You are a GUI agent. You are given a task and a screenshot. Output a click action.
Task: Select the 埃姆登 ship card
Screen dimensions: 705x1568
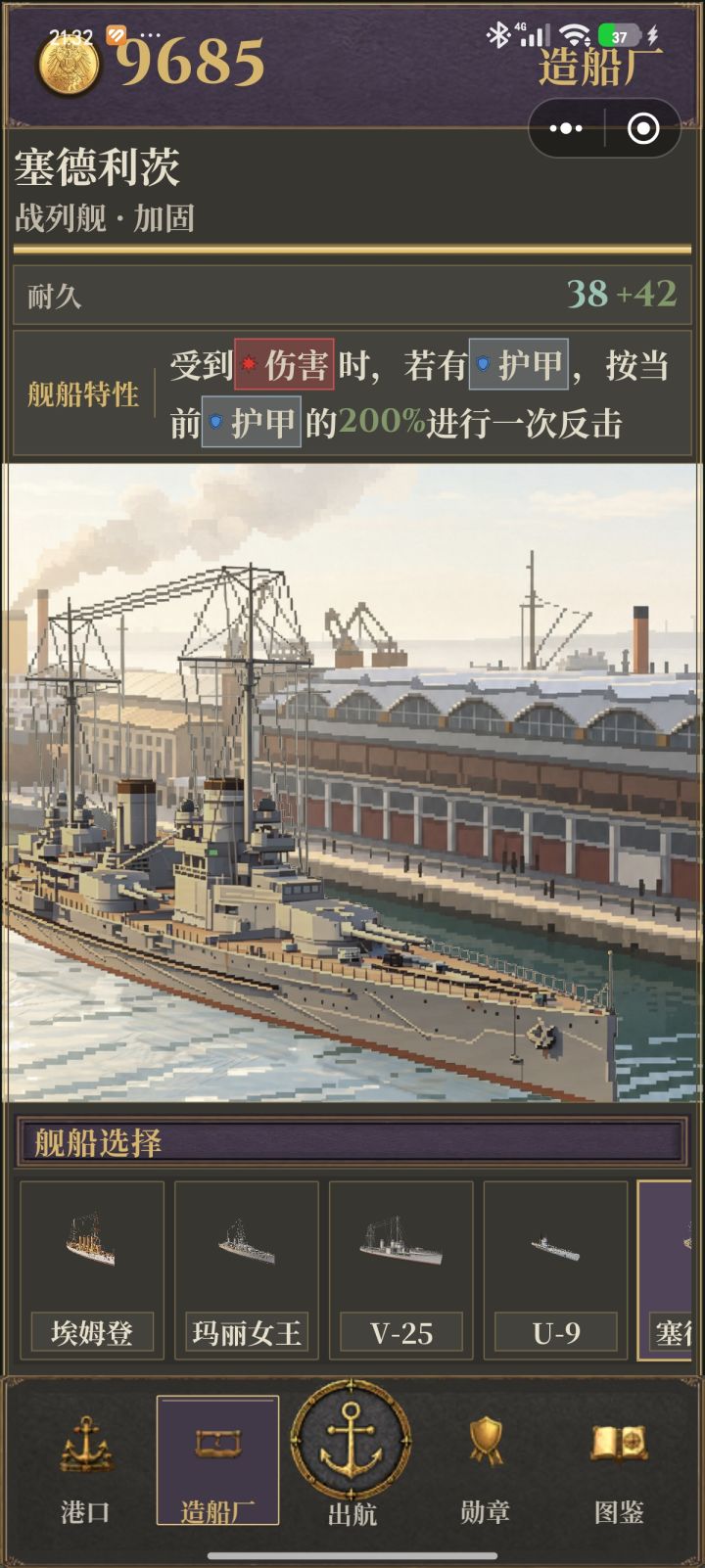click(x=92, y=1269)
